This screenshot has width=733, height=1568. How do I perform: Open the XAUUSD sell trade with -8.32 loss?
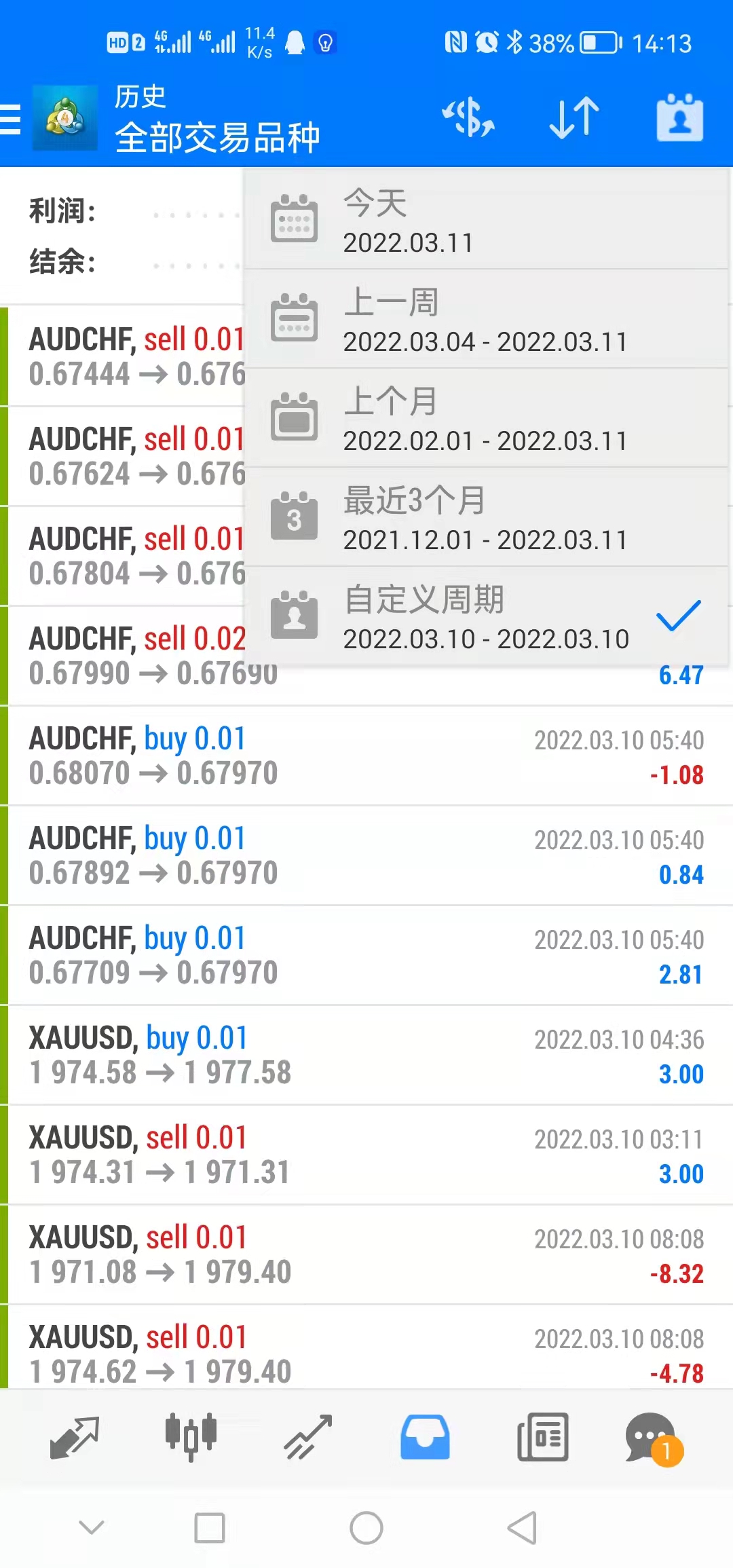tap(366, 1255)
